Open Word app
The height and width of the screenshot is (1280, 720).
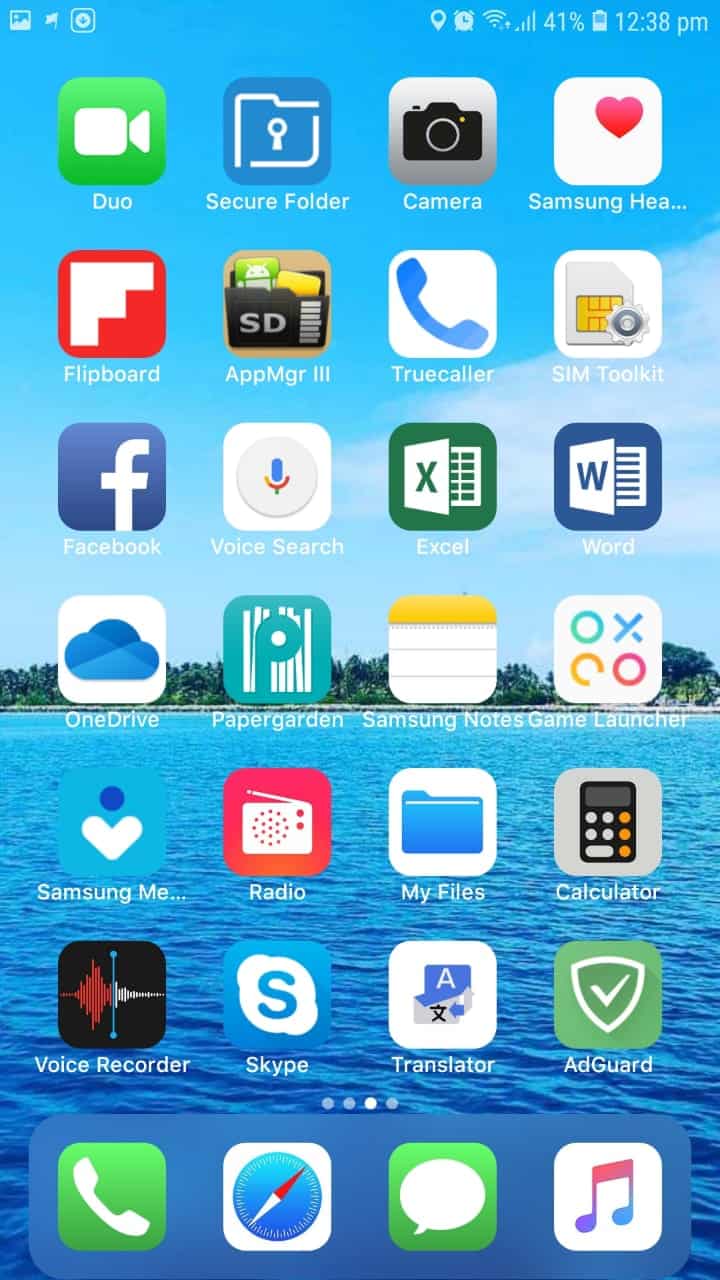click(608, 477)
